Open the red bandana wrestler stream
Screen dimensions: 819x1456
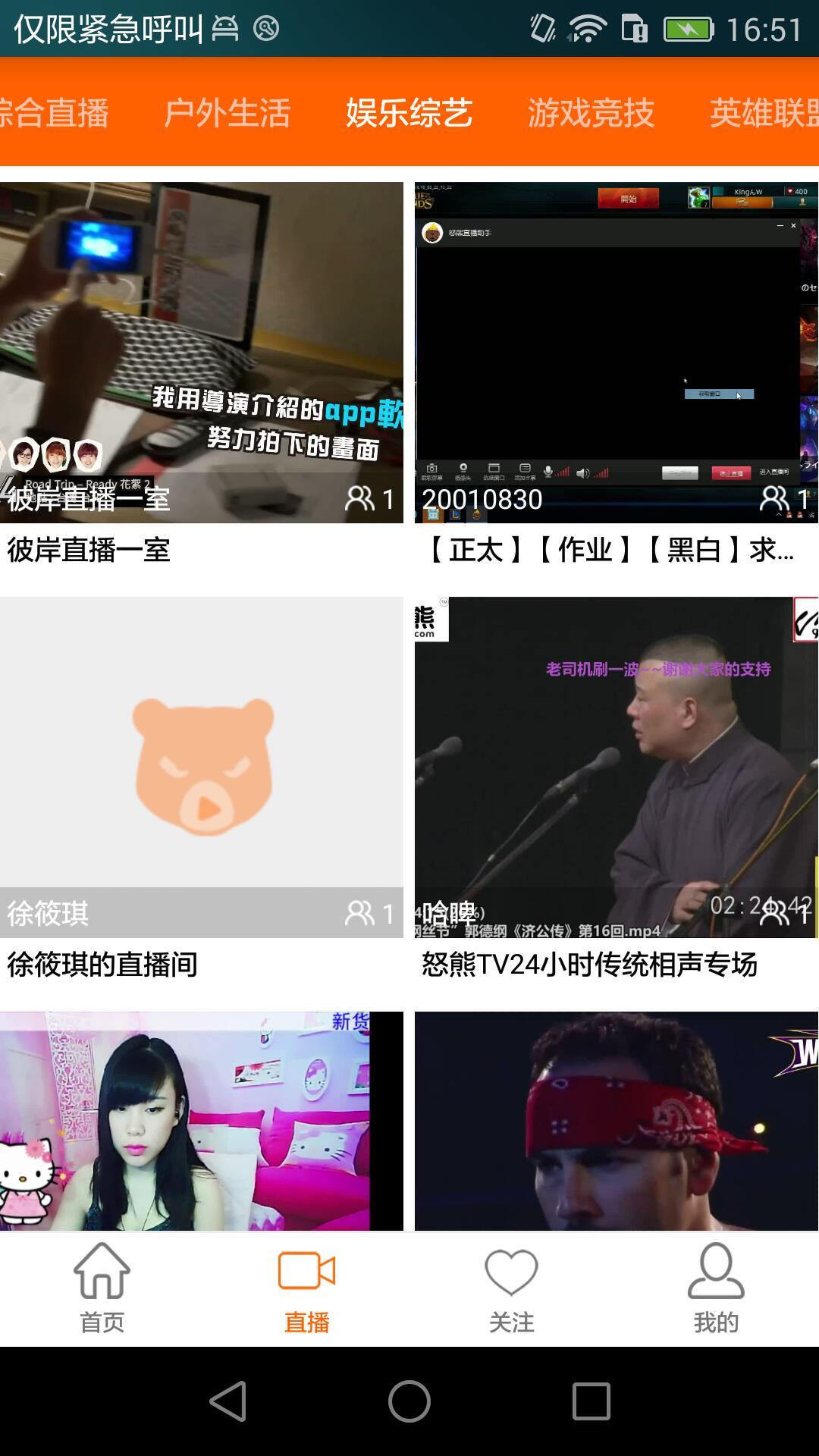(617, 1121)
